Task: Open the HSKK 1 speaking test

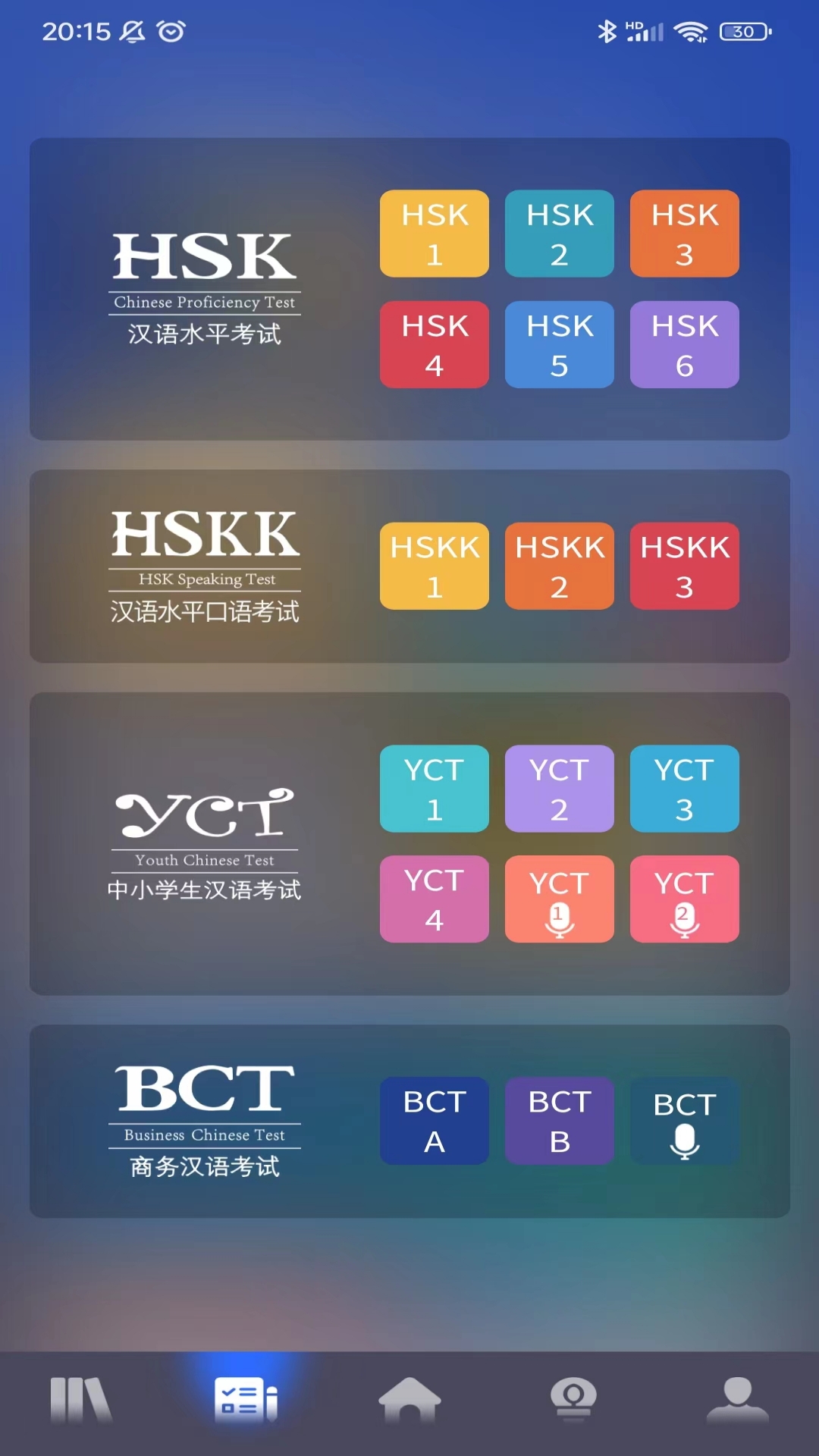Action: point(434,566)
